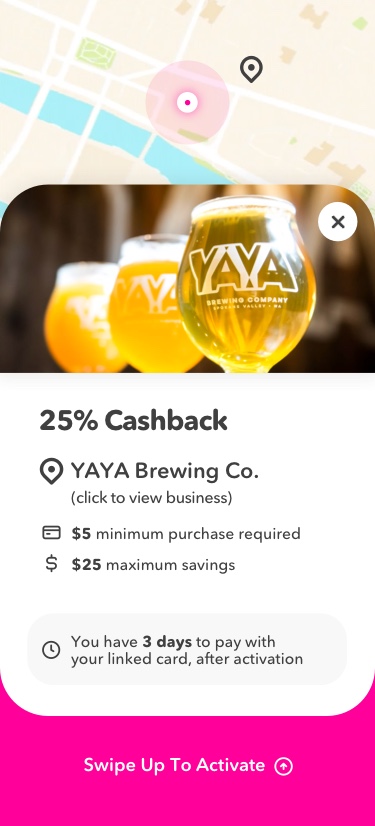Tap the map pin marker

(x=251, y=70)
